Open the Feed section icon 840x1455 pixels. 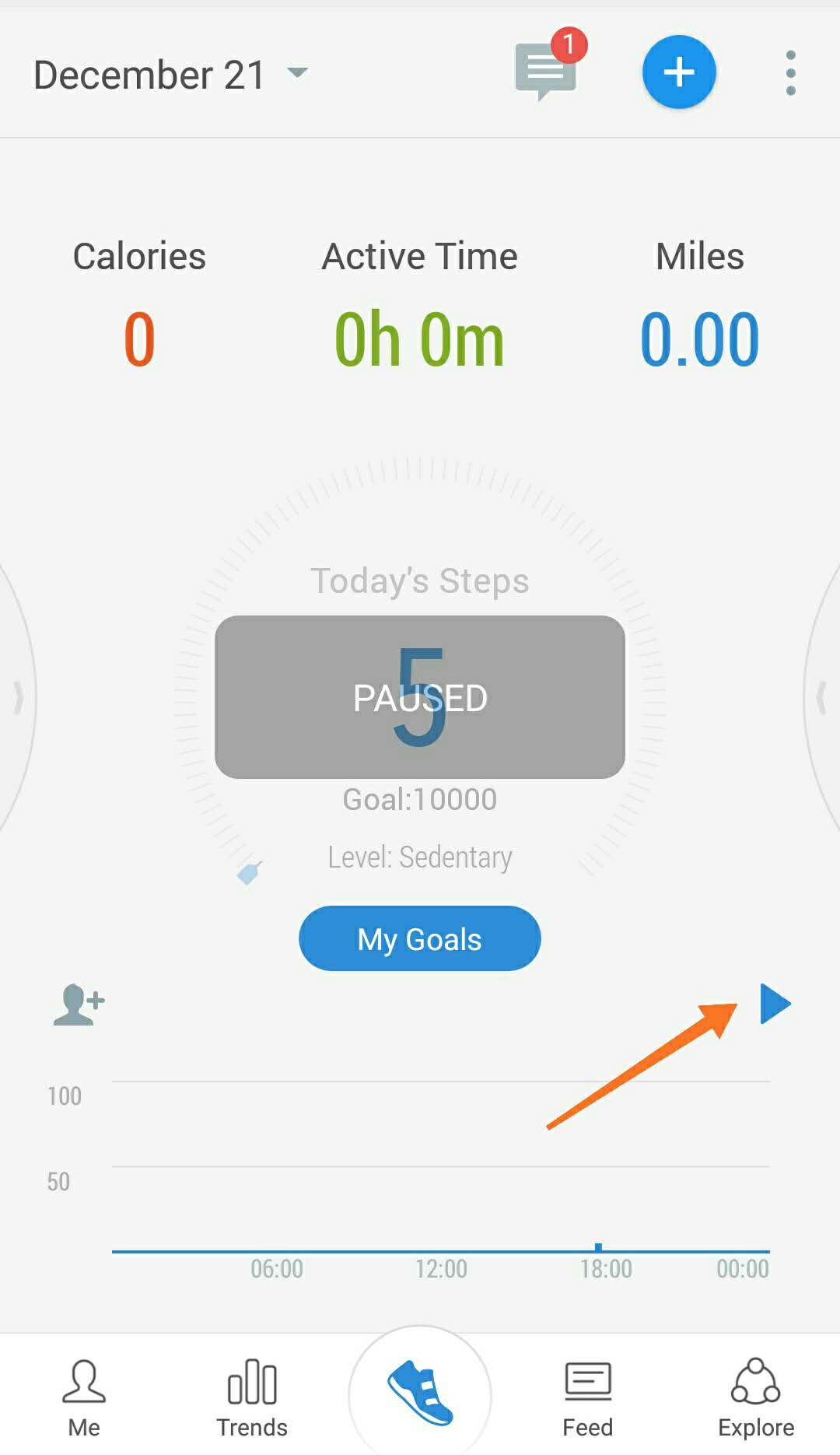click(587, 1389)
